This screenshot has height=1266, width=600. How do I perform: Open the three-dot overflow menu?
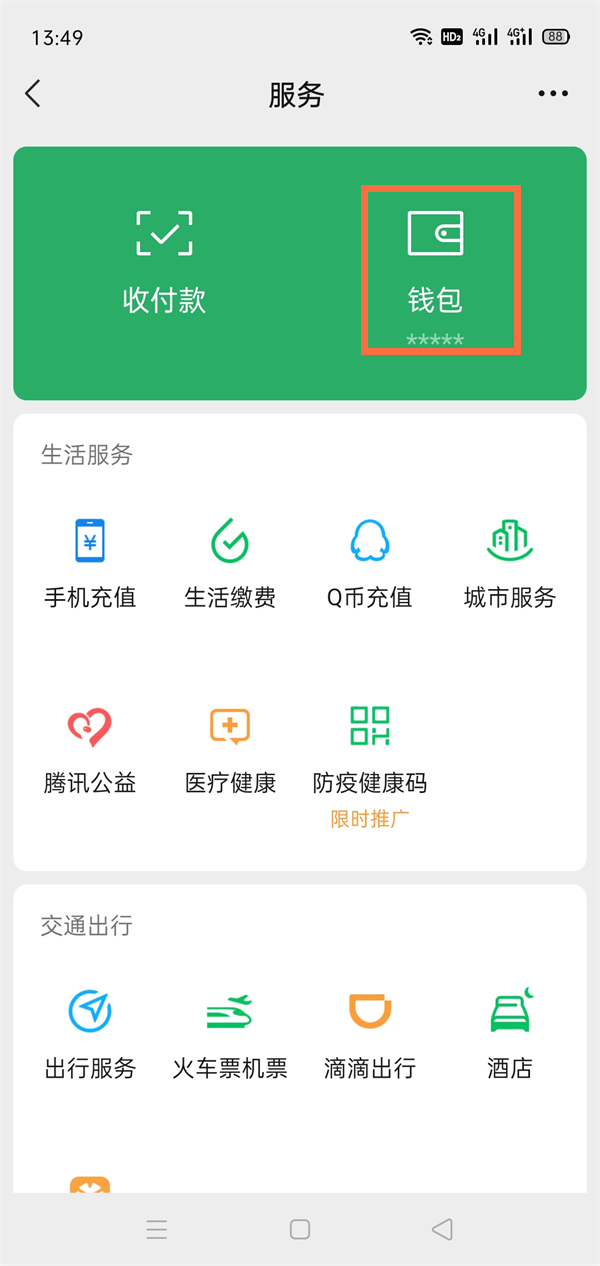pyautogui.click(x=553, y=94)
